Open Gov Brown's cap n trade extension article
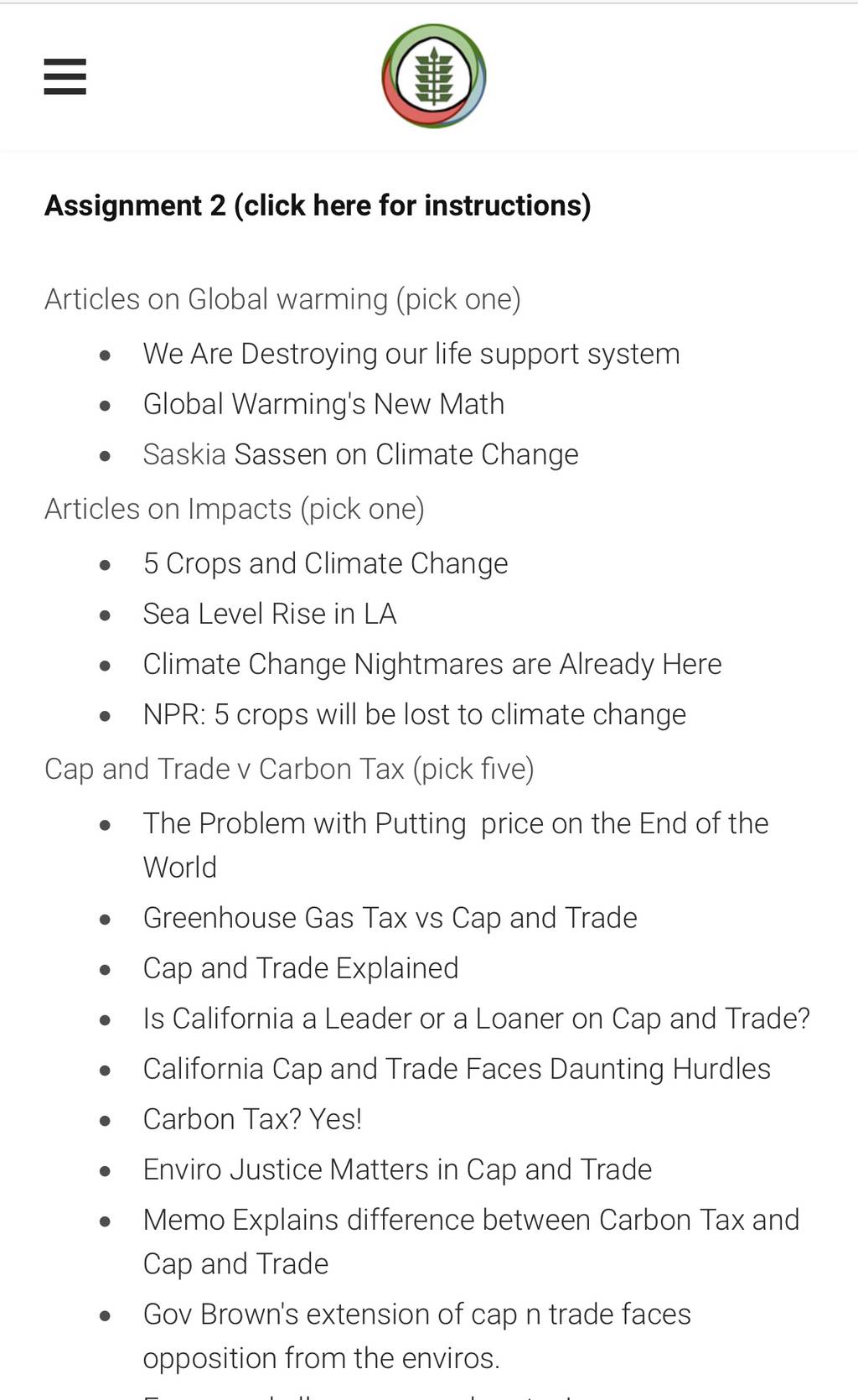858x1400 pixels. click(x=417, y=1336)
